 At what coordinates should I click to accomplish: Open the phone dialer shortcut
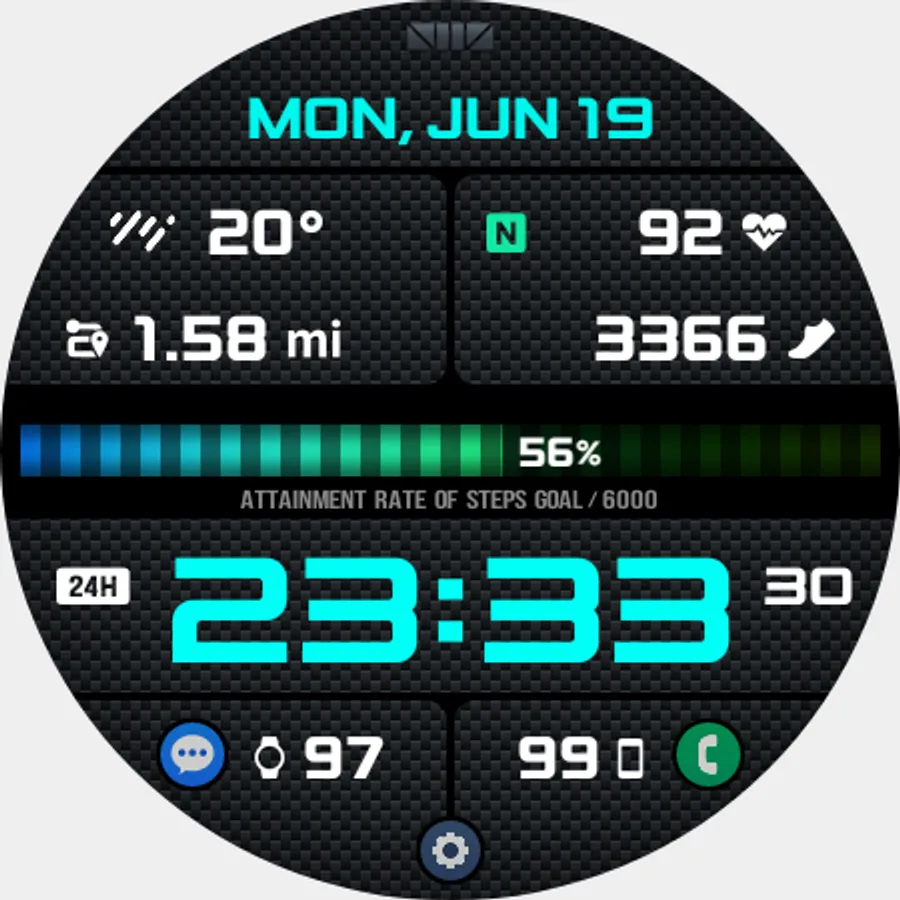pos(708,756)
